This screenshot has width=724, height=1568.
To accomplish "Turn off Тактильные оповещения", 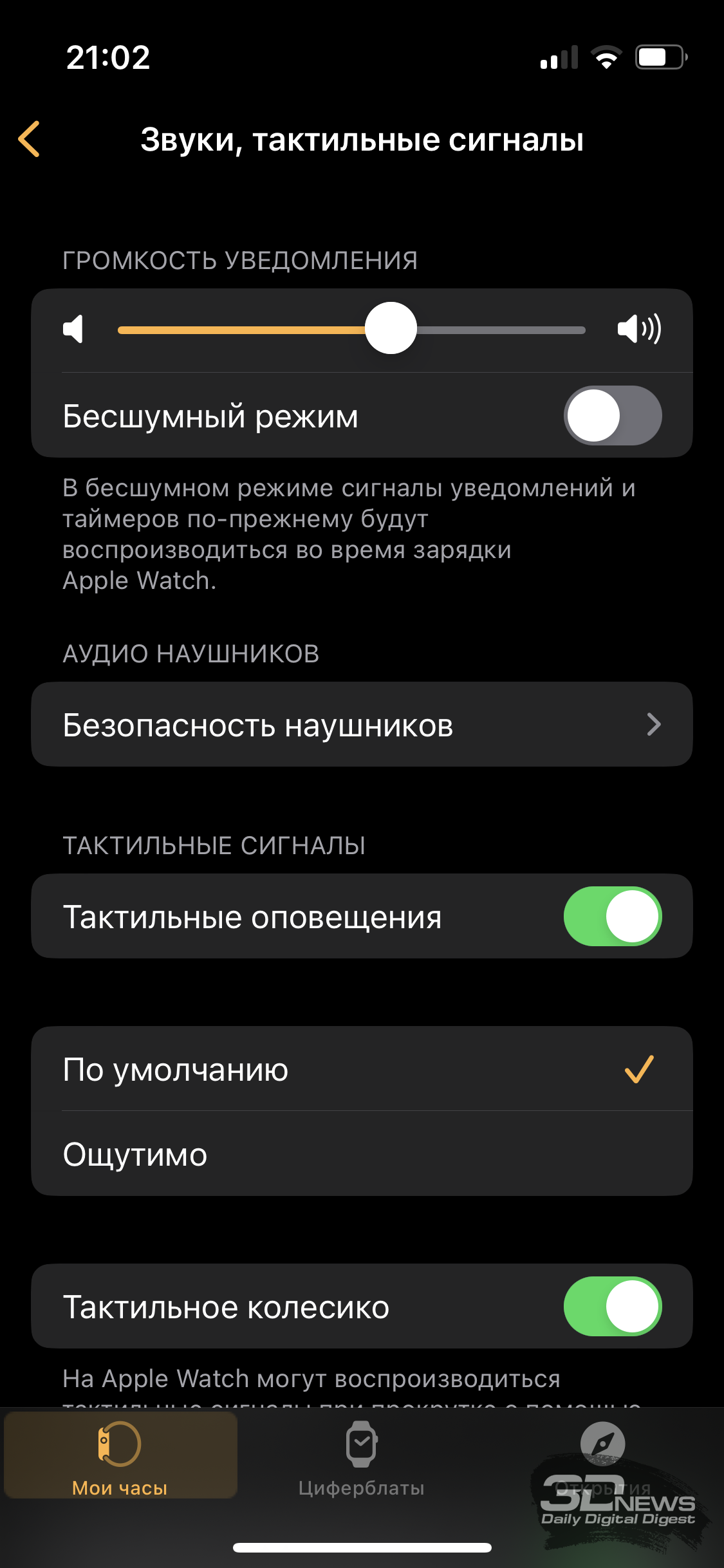I will pos(613,916).
